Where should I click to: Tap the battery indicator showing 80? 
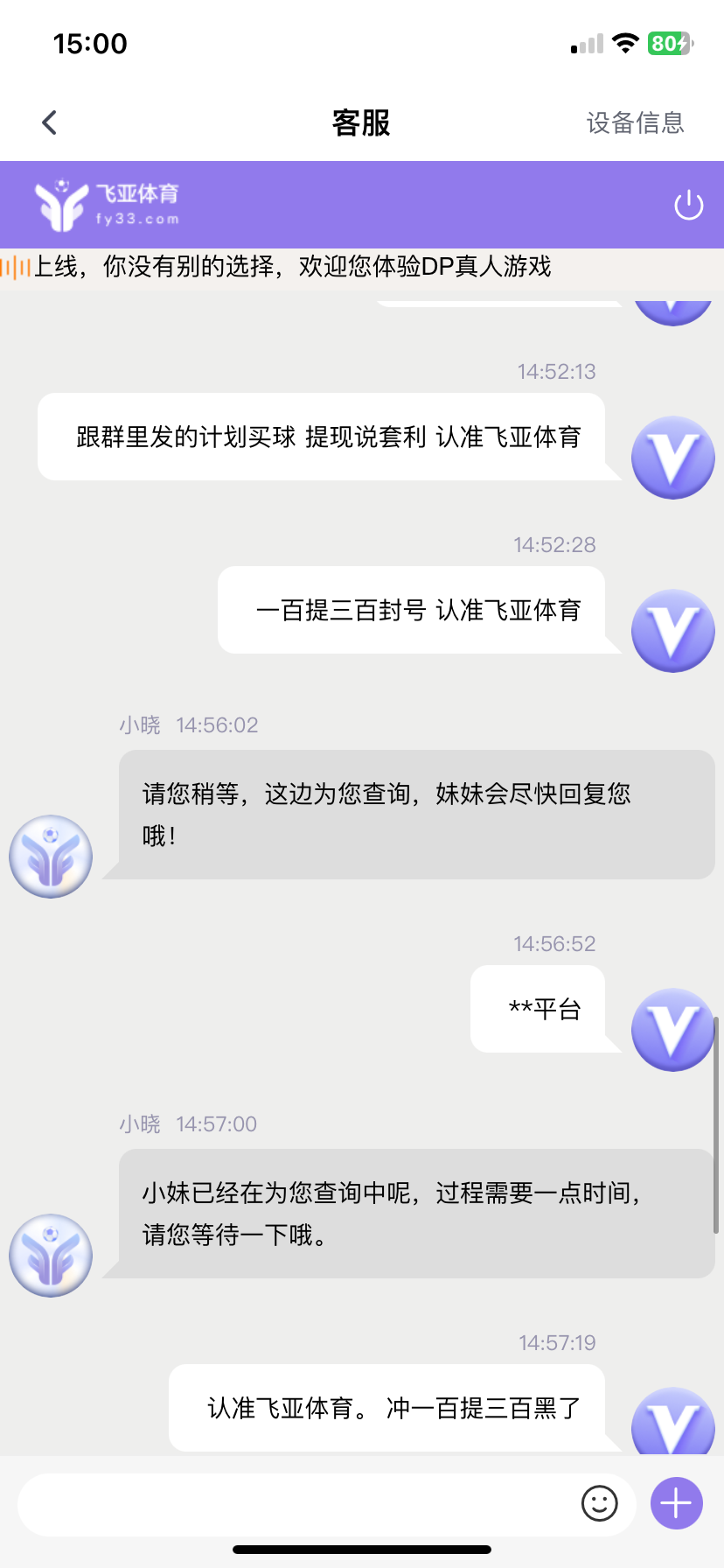click(x=671, y=43)
